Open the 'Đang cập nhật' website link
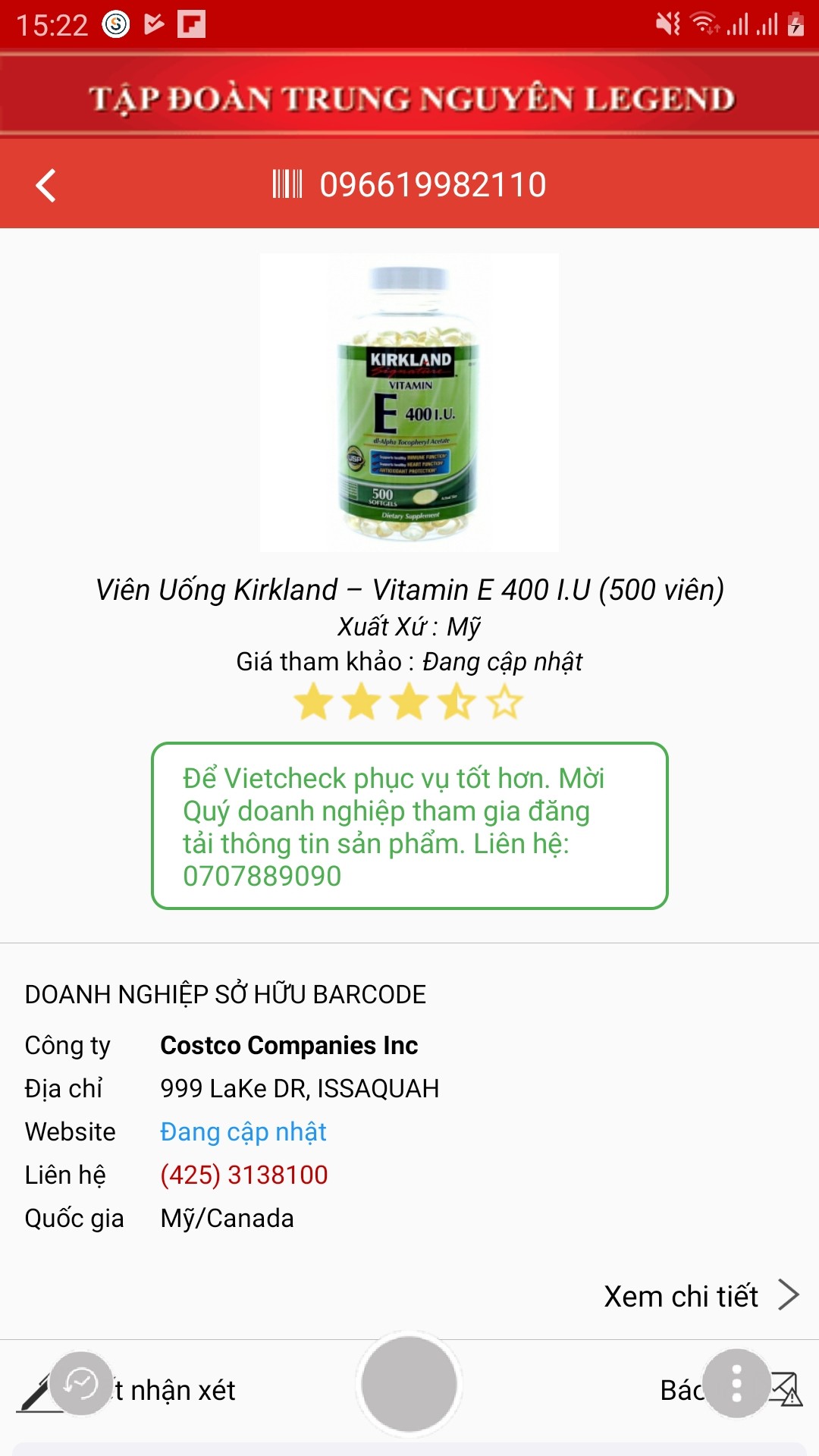 tap(243, 1131)
